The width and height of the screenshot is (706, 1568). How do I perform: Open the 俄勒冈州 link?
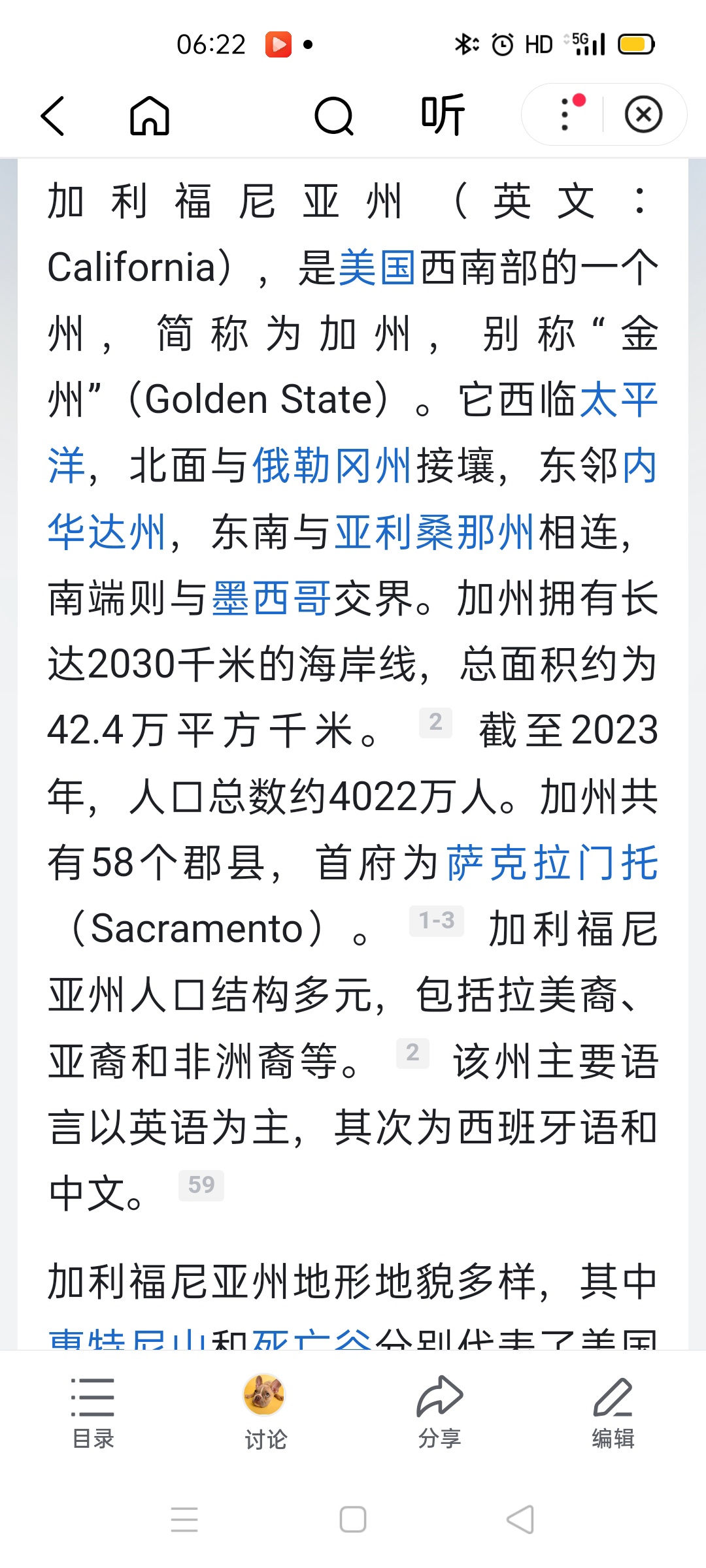(332, 466)
